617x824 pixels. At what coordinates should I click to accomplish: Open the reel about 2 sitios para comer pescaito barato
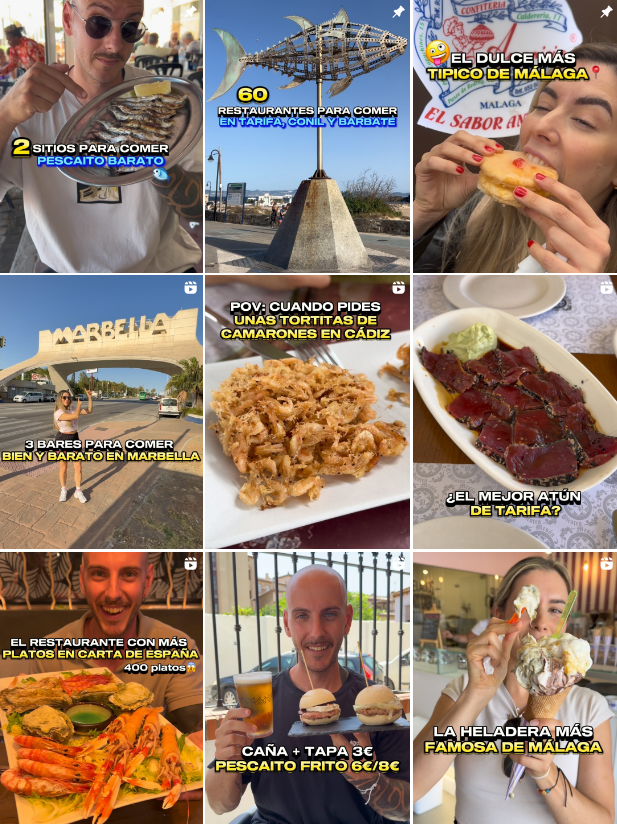click(101, 136)
